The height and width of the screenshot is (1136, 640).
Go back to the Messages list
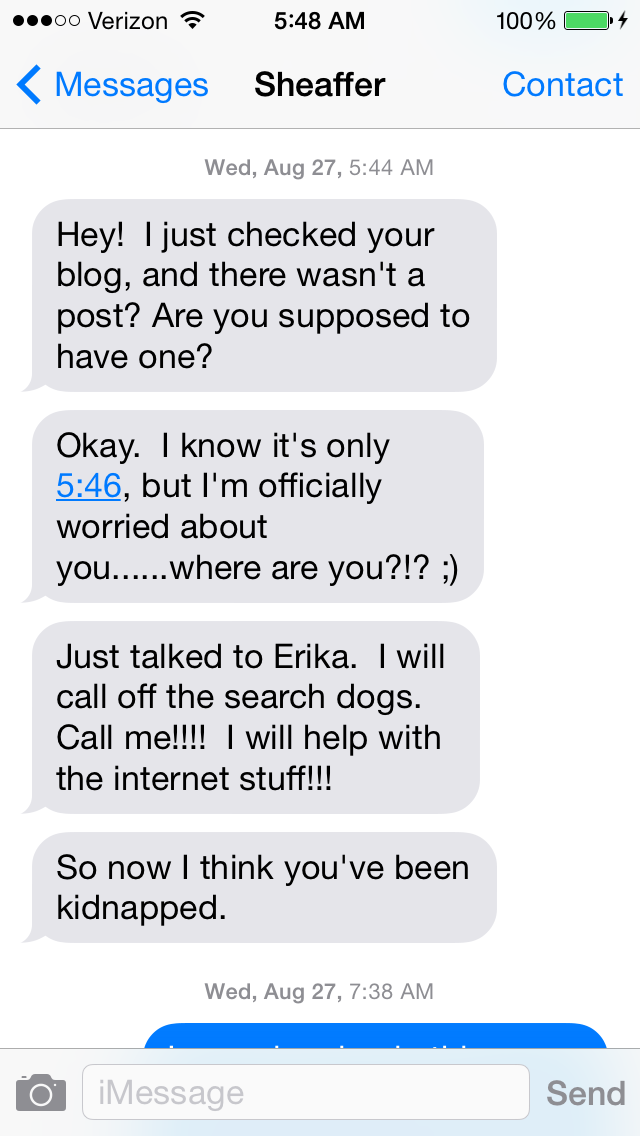point(112,86)
